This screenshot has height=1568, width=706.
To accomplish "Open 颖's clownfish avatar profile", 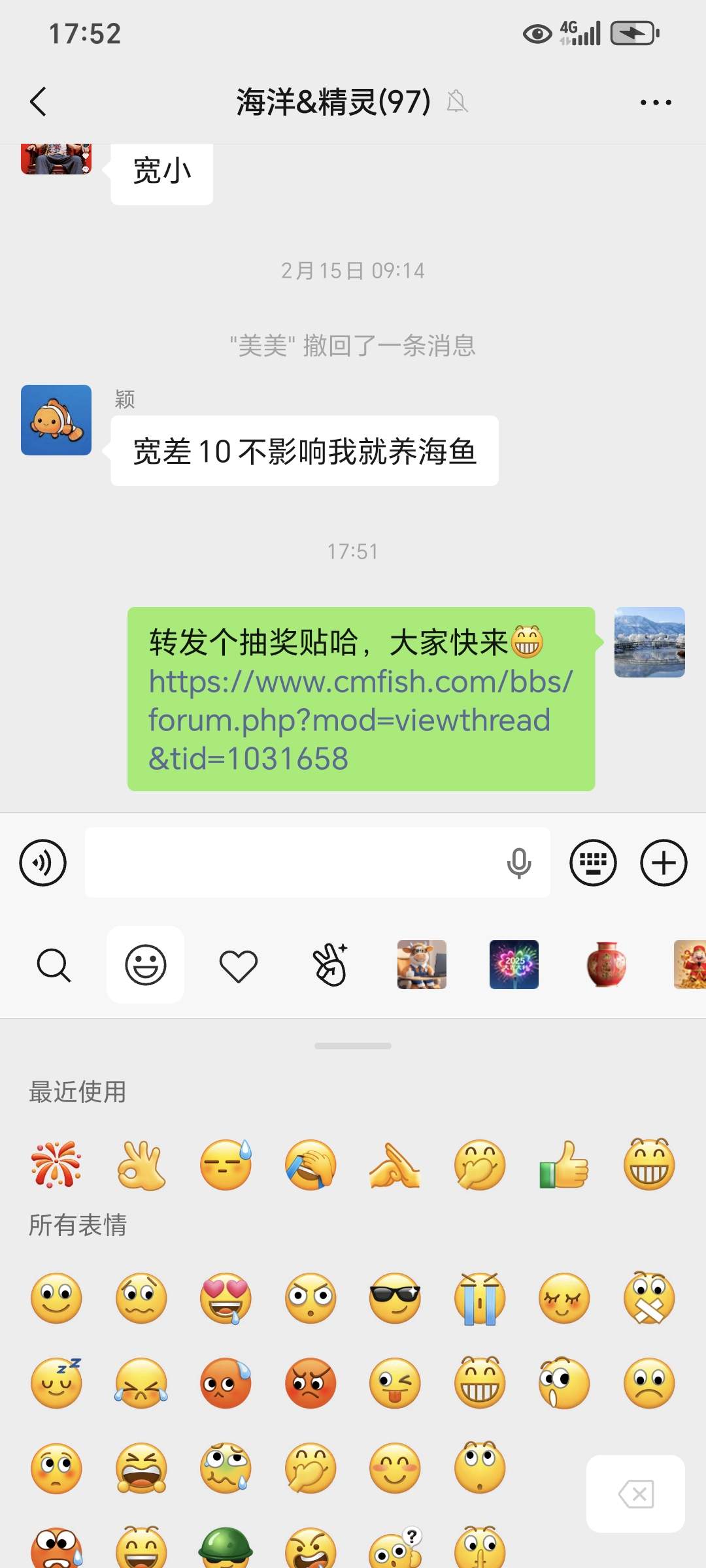I will 56,420.
